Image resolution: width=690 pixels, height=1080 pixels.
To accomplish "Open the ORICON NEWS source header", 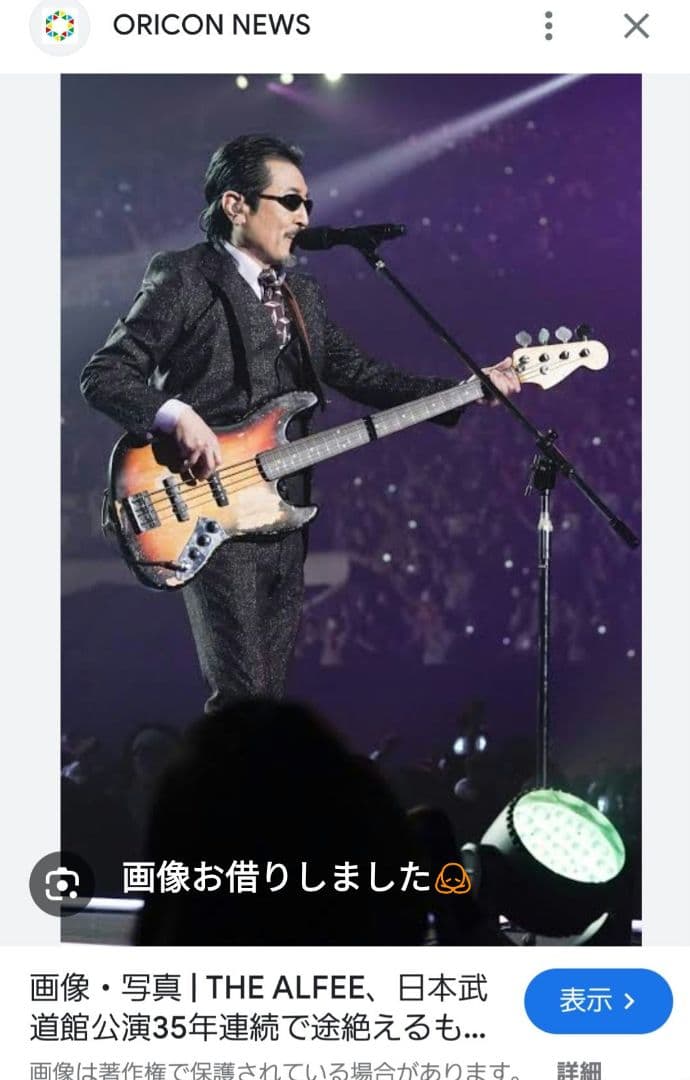I will coord(211,25).
